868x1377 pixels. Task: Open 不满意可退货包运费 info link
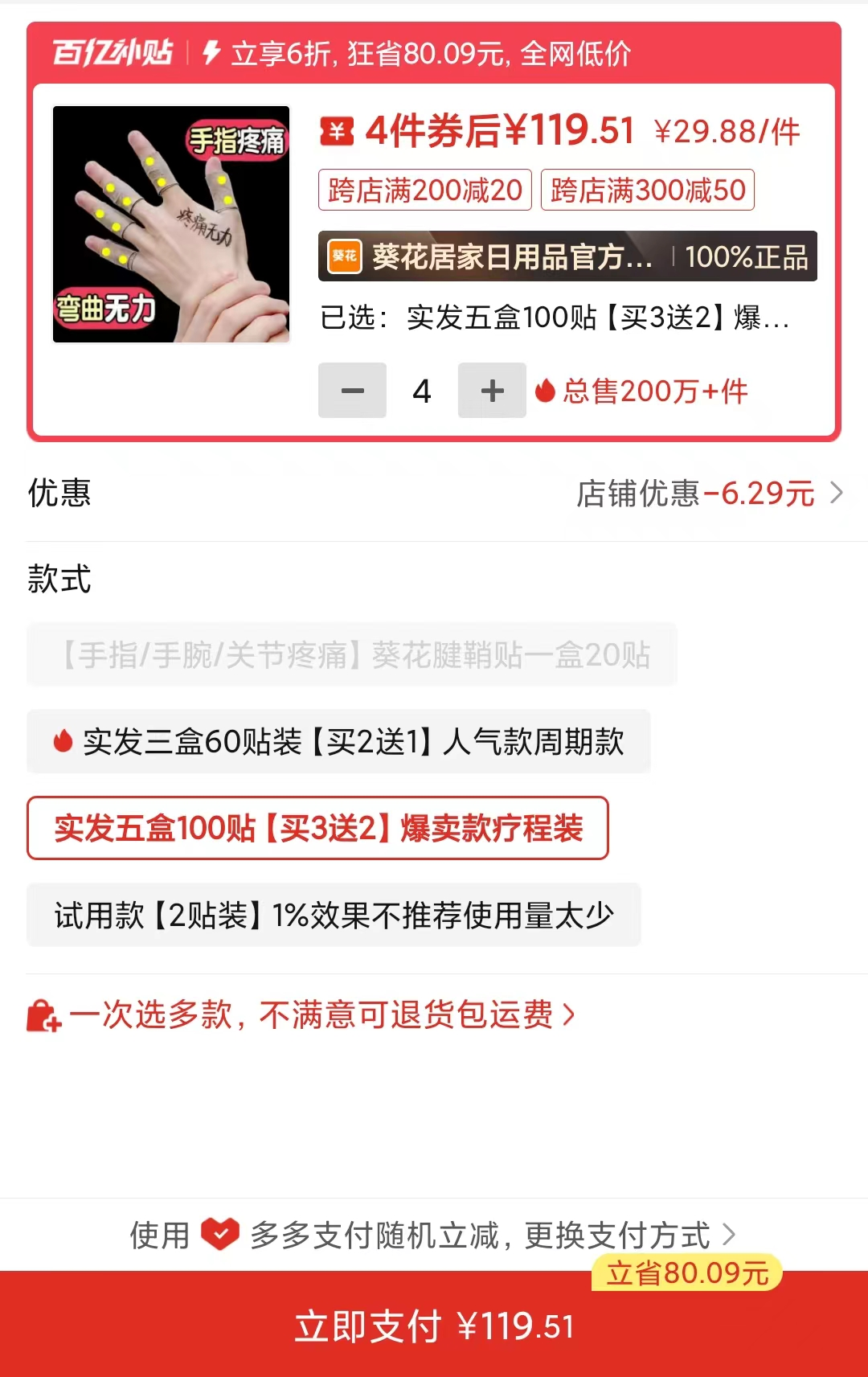(x=321, y=1014)
